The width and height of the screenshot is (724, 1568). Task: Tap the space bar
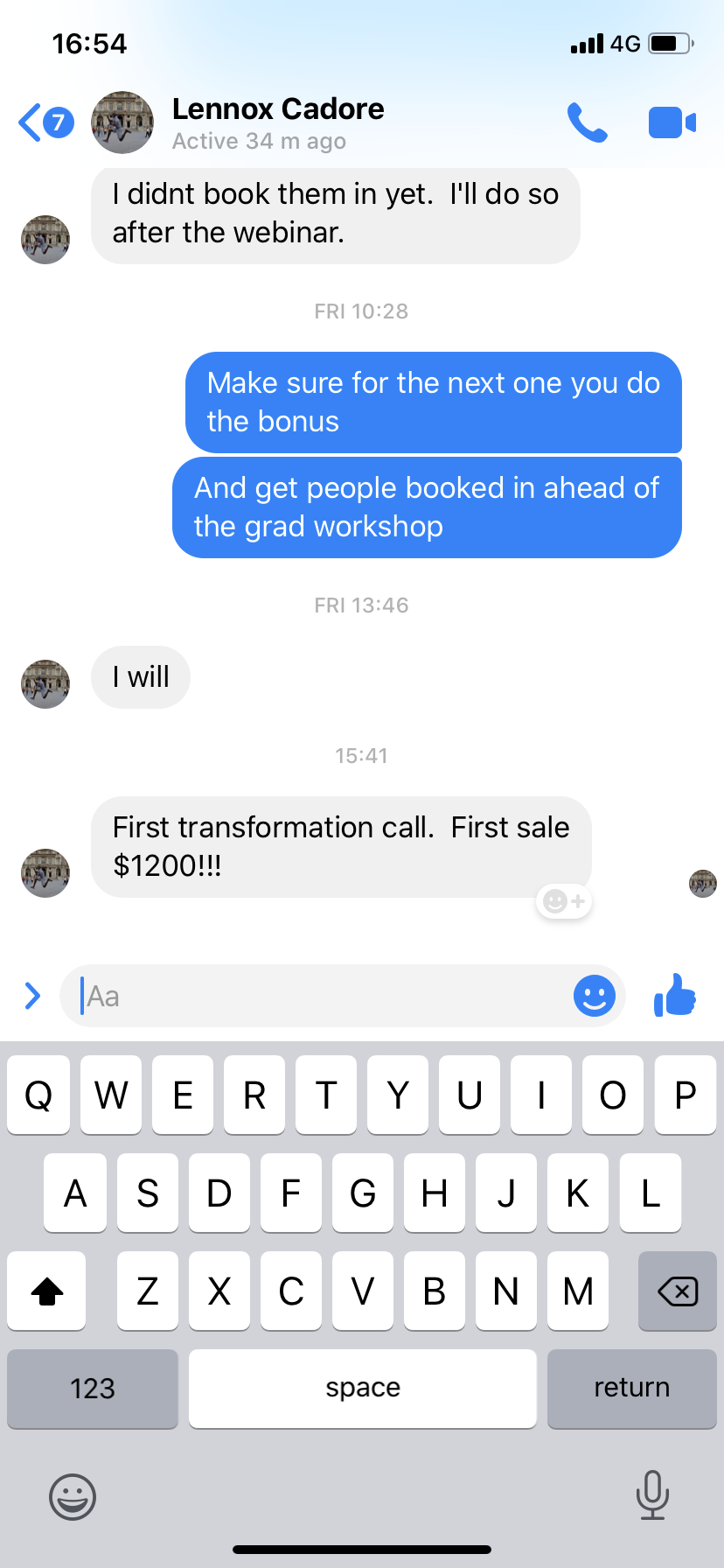coord(362,1389)
